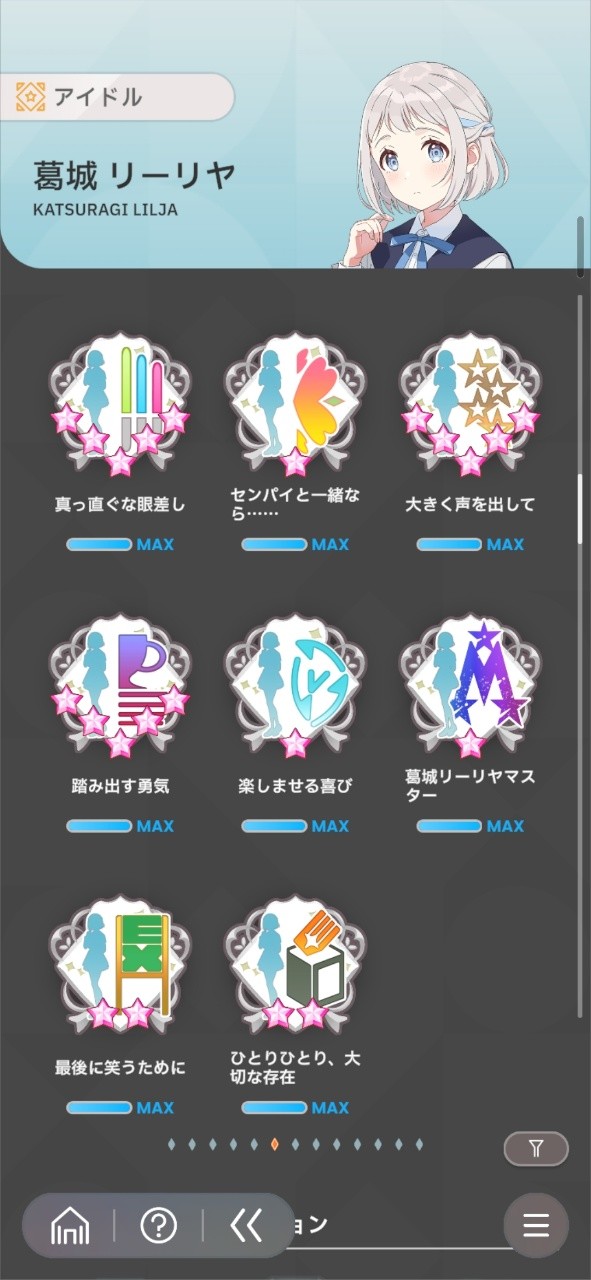591x1280 pixels.
Task: Go back with the double chevron
Action: 246,1225
